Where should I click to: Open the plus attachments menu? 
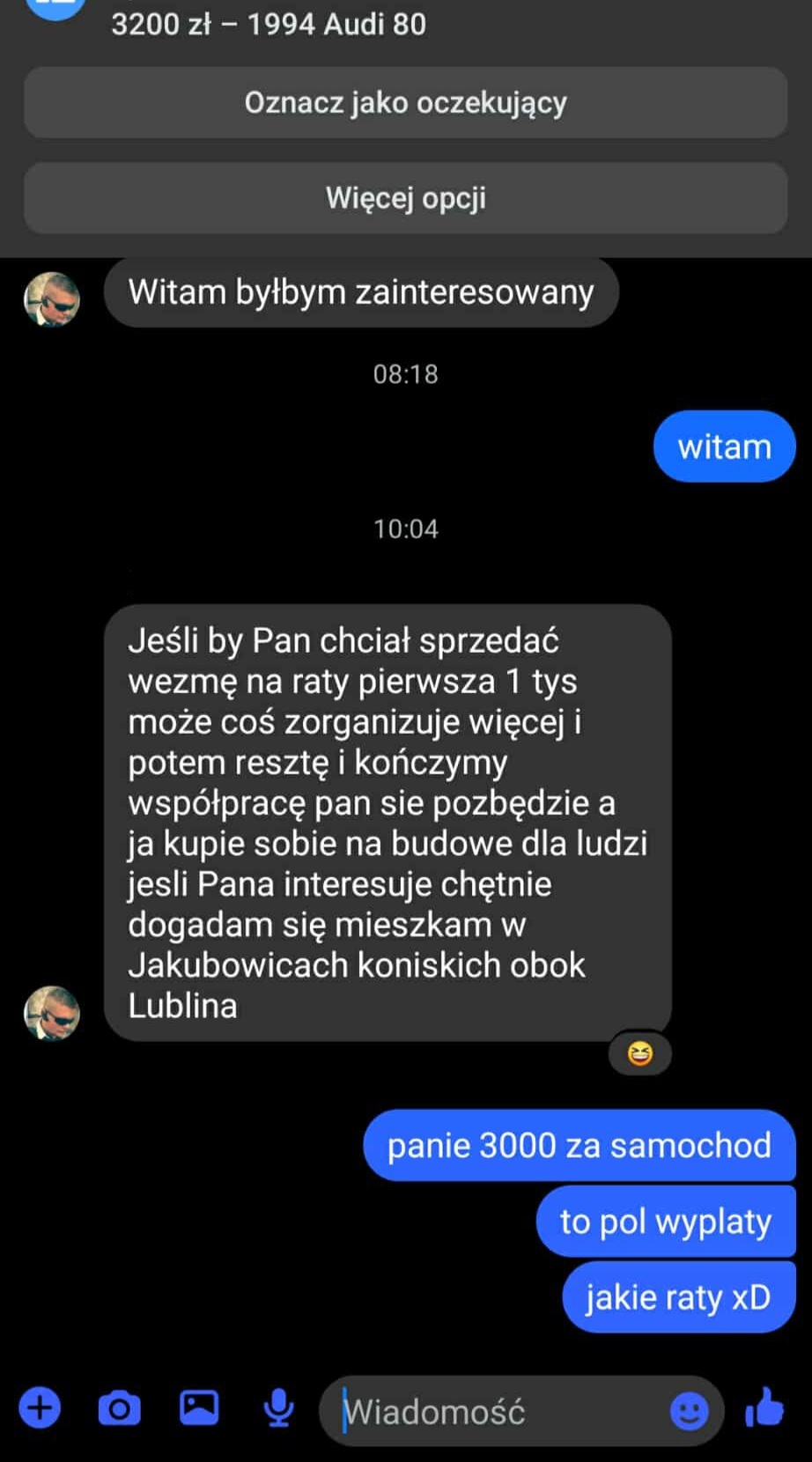click(40, 1407)
